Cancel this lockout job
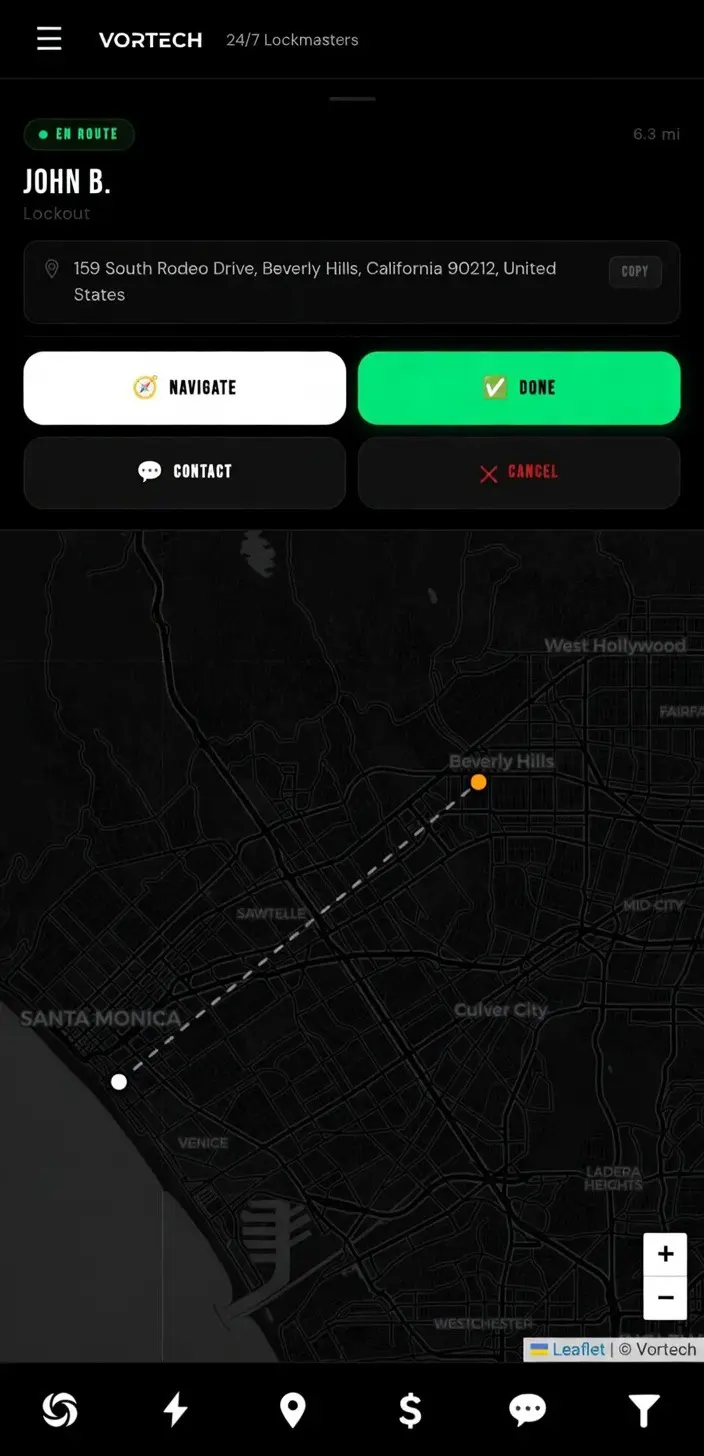 [519, 472]
